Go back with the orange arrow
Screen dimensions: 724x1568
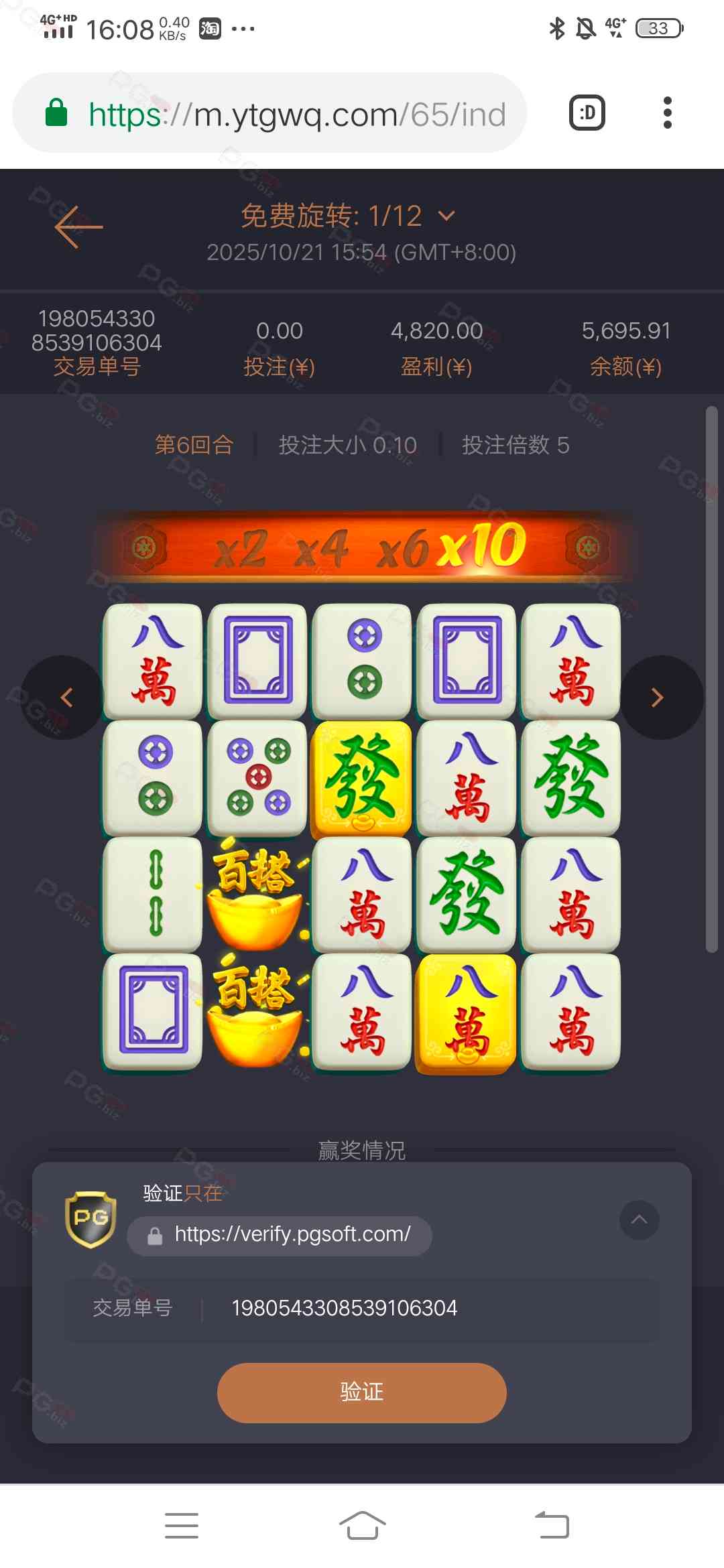tap(78, 227)
